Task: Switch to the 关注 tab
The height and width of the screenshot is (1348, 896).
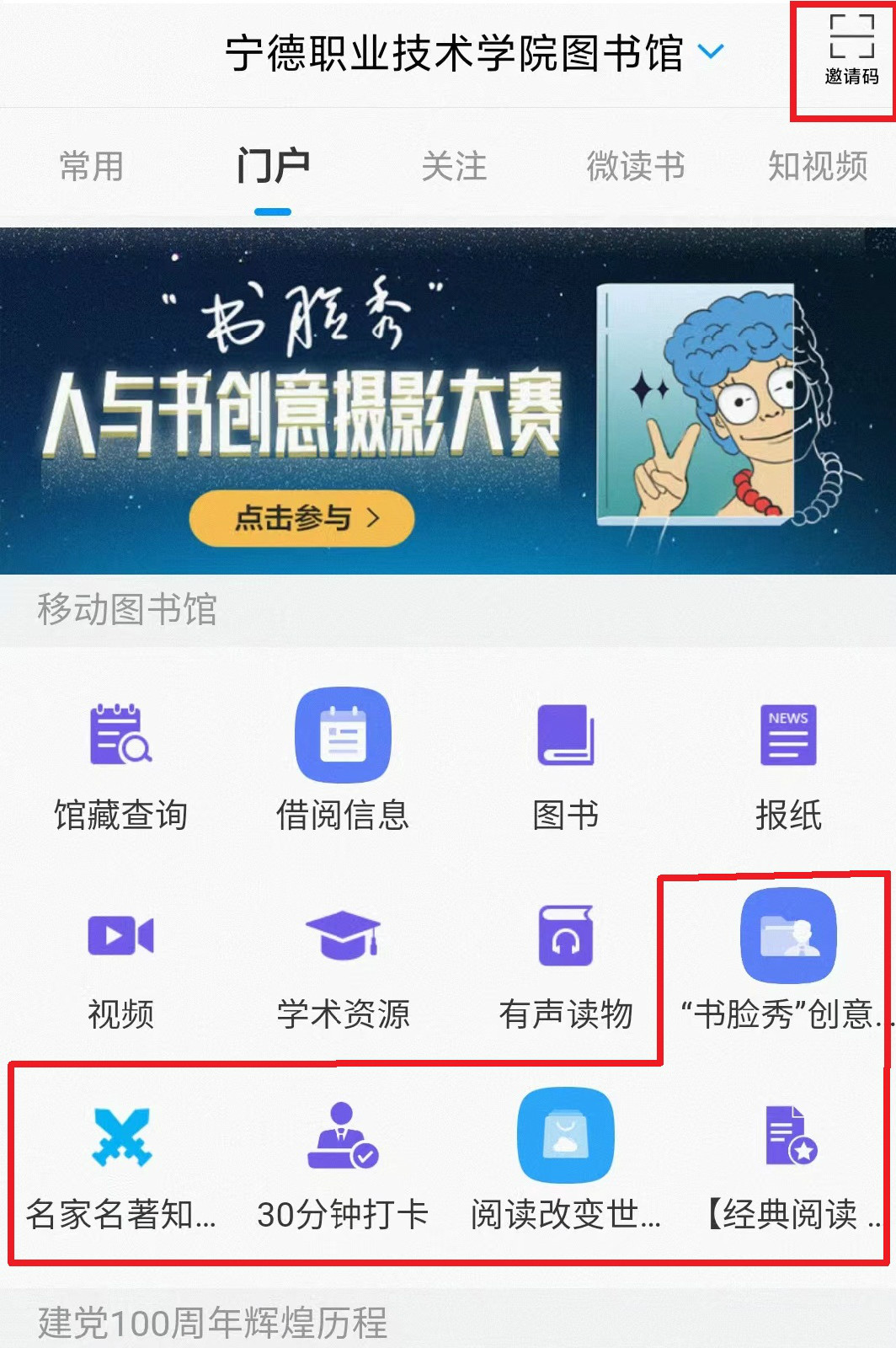Action: pos(454,166)
